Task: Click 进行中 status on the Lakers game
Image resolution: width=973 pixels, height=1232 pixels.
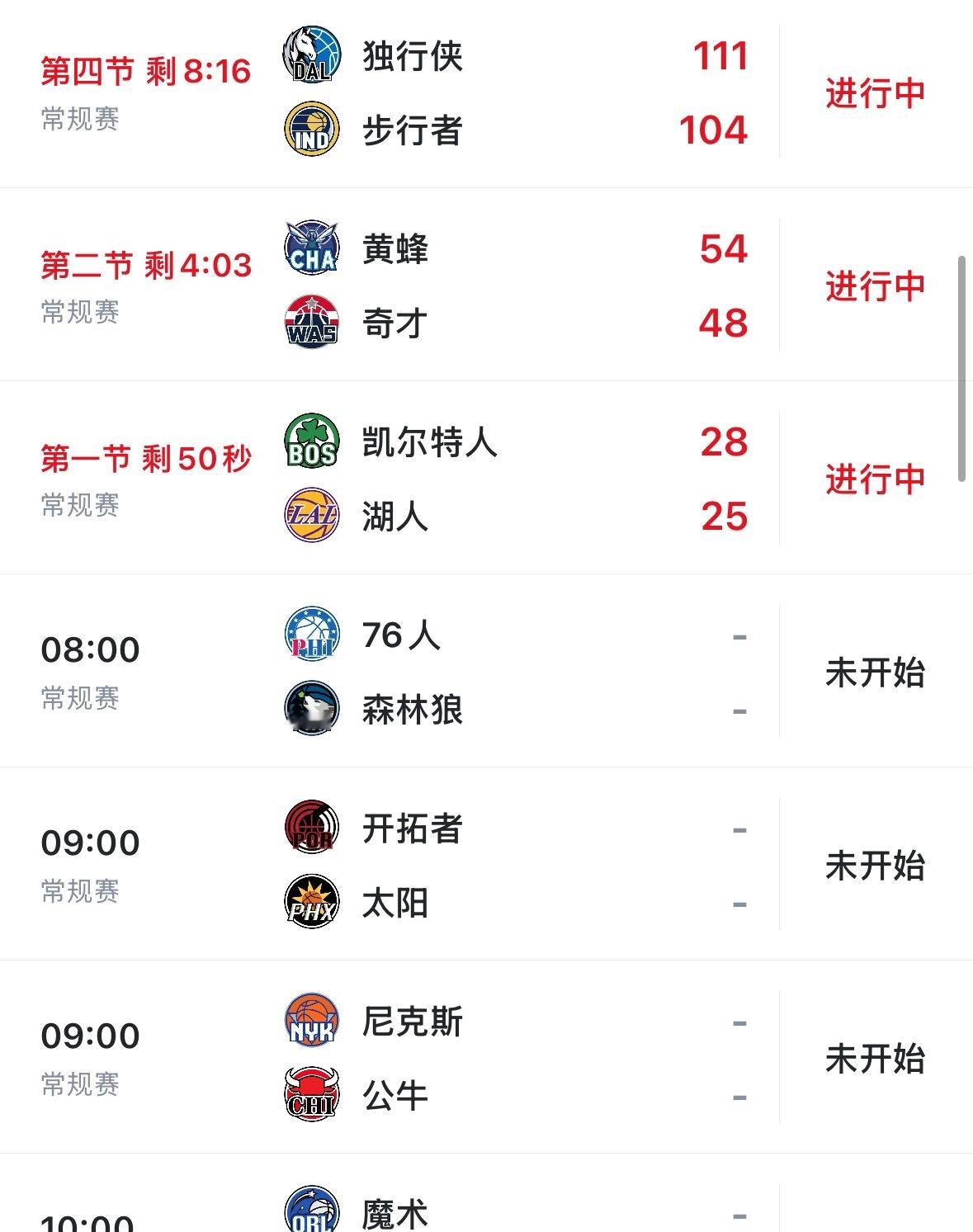Action: [875, 479]
